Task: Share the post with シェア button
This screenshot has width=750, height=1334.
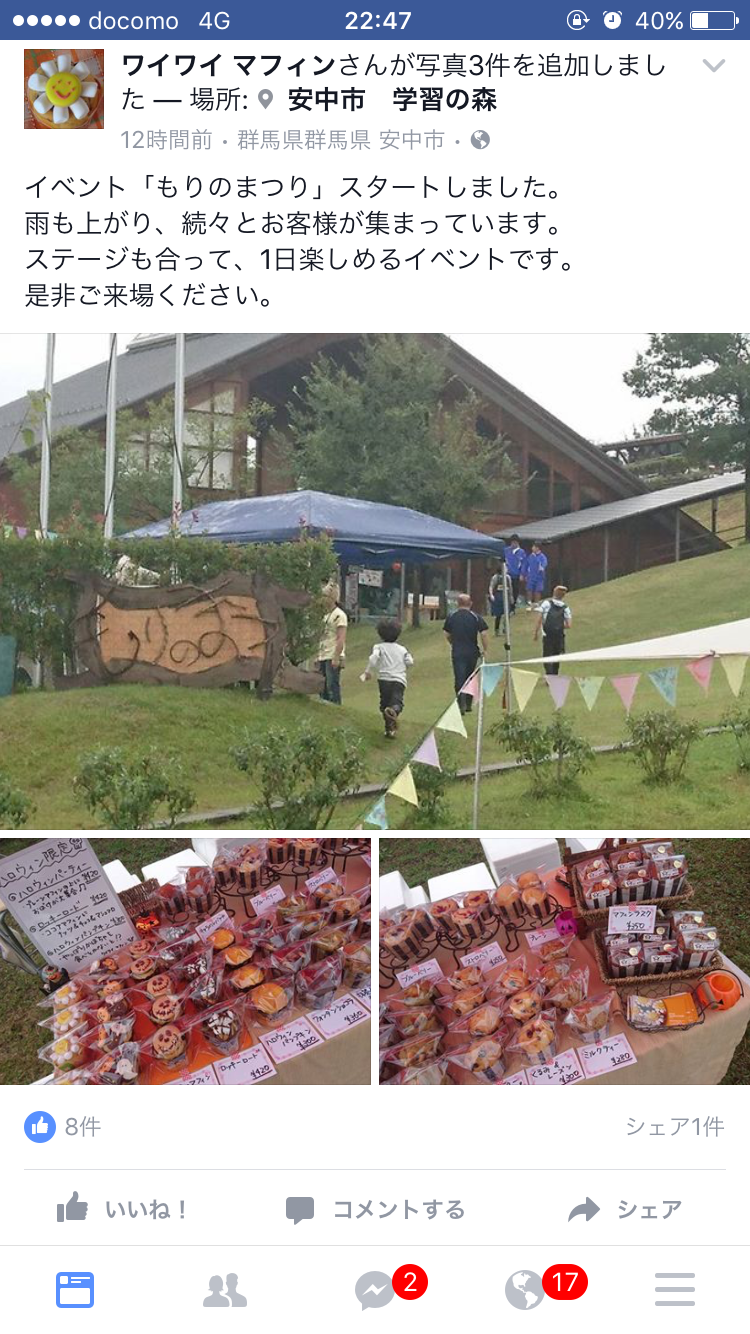Action: (x=625, y=1209)
